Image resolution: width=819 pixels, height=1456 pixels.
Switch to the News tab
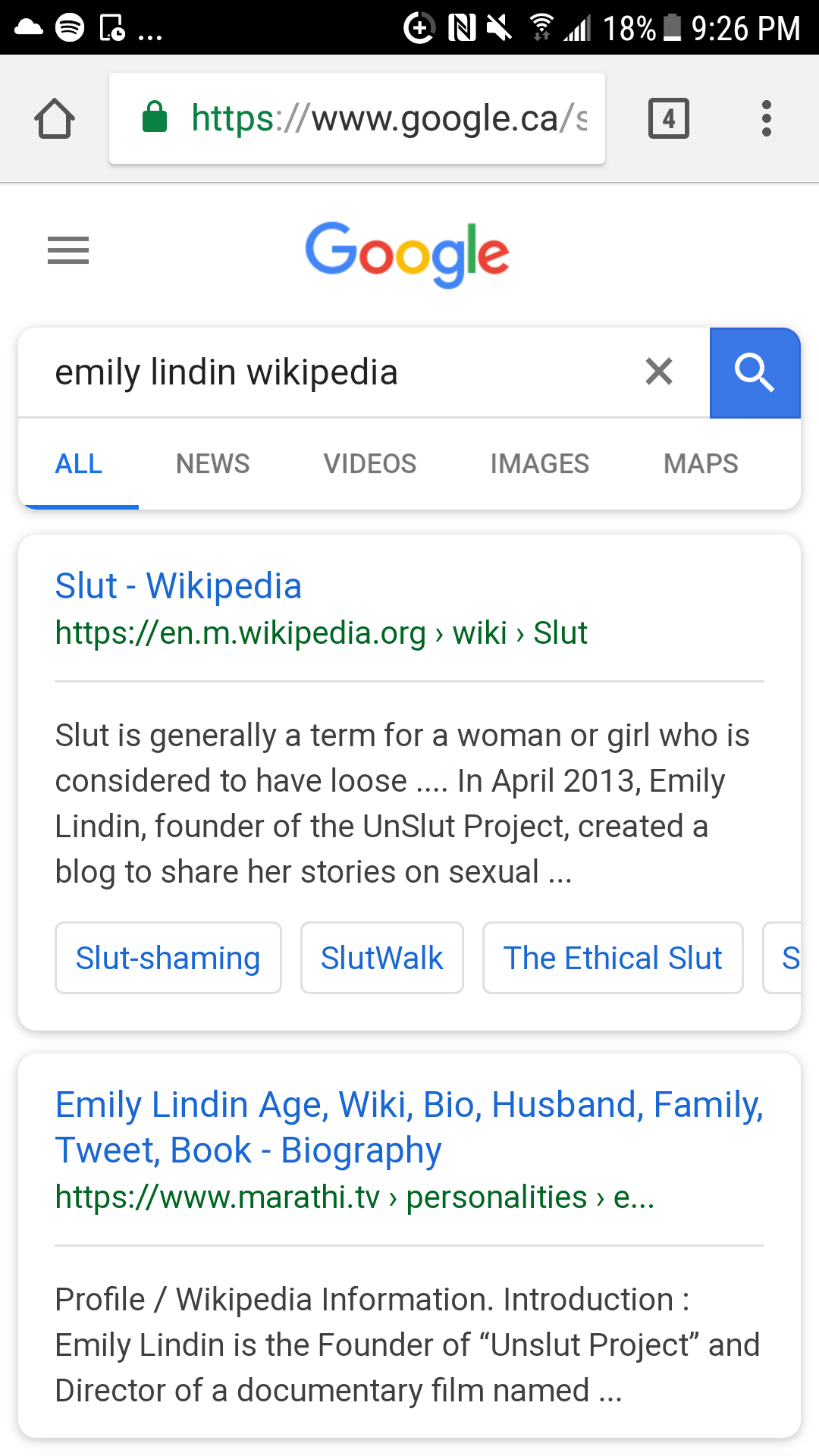click(213, 463)
